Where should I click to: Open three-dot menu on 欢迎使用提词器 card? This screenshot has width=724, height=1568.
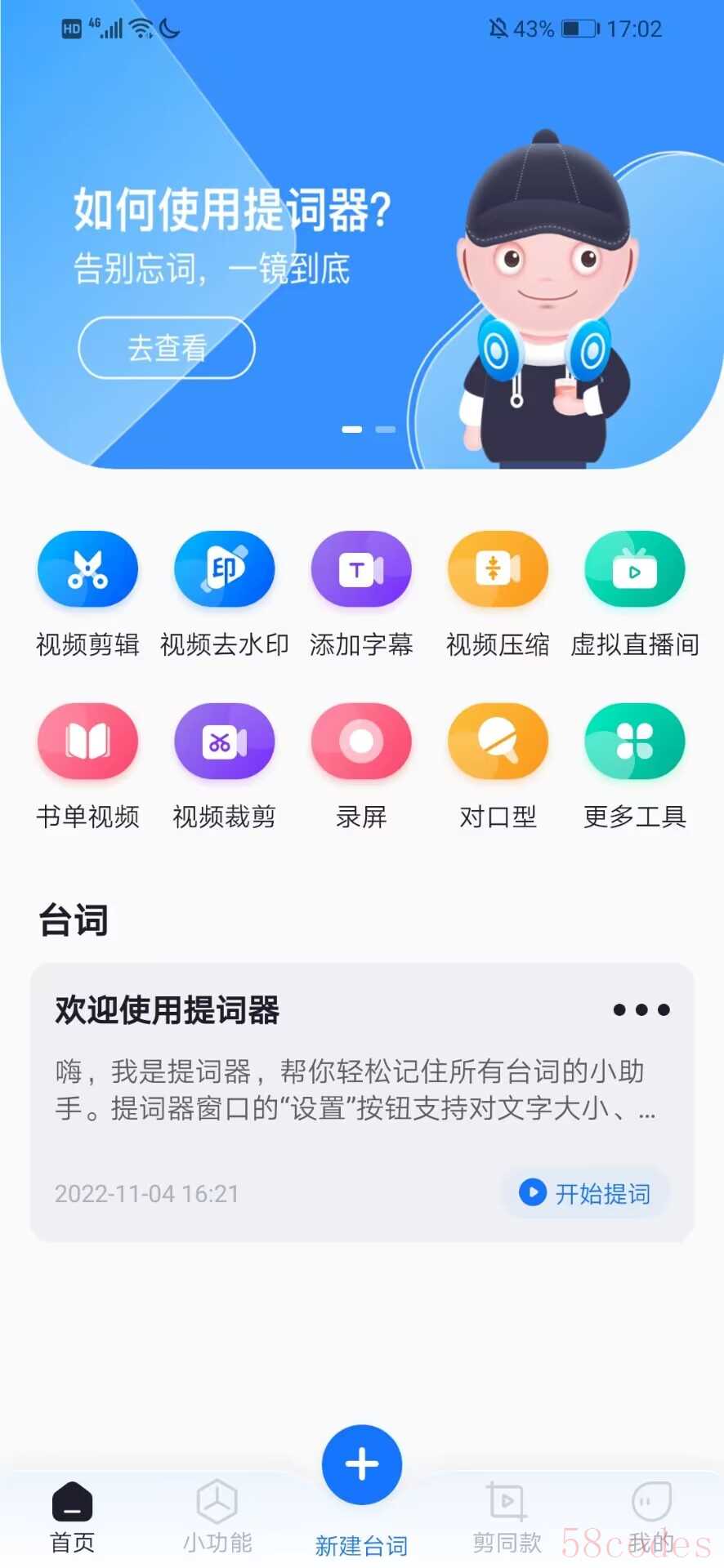click(x=641, y=1010)
